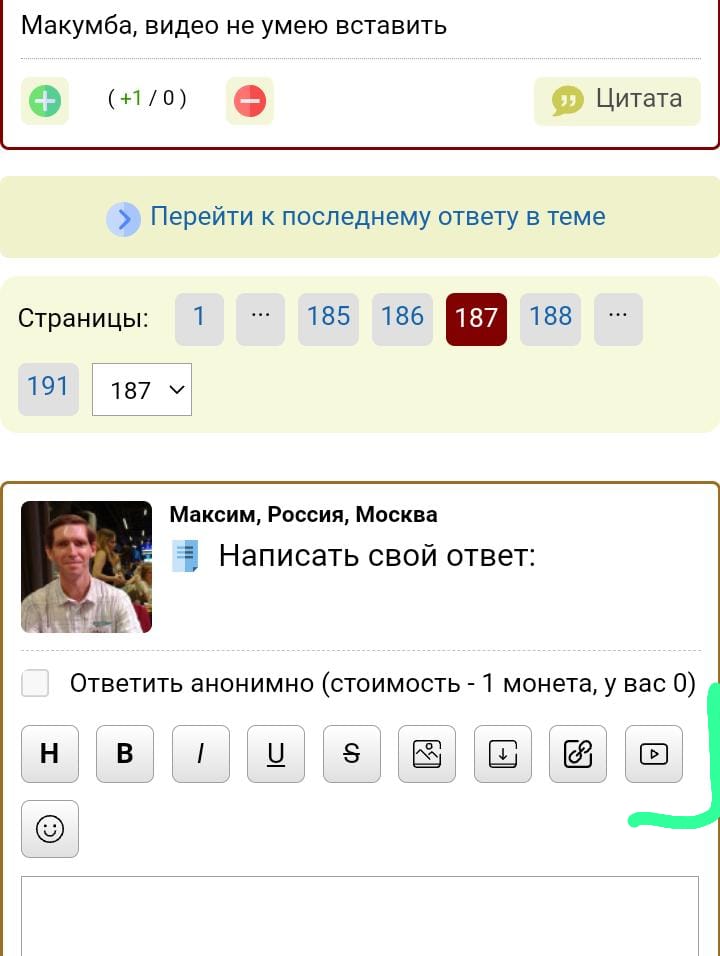Check the anonymous reply checkbox
The width and height of the screenshot is (720, 956).
[x=36, y=684]
